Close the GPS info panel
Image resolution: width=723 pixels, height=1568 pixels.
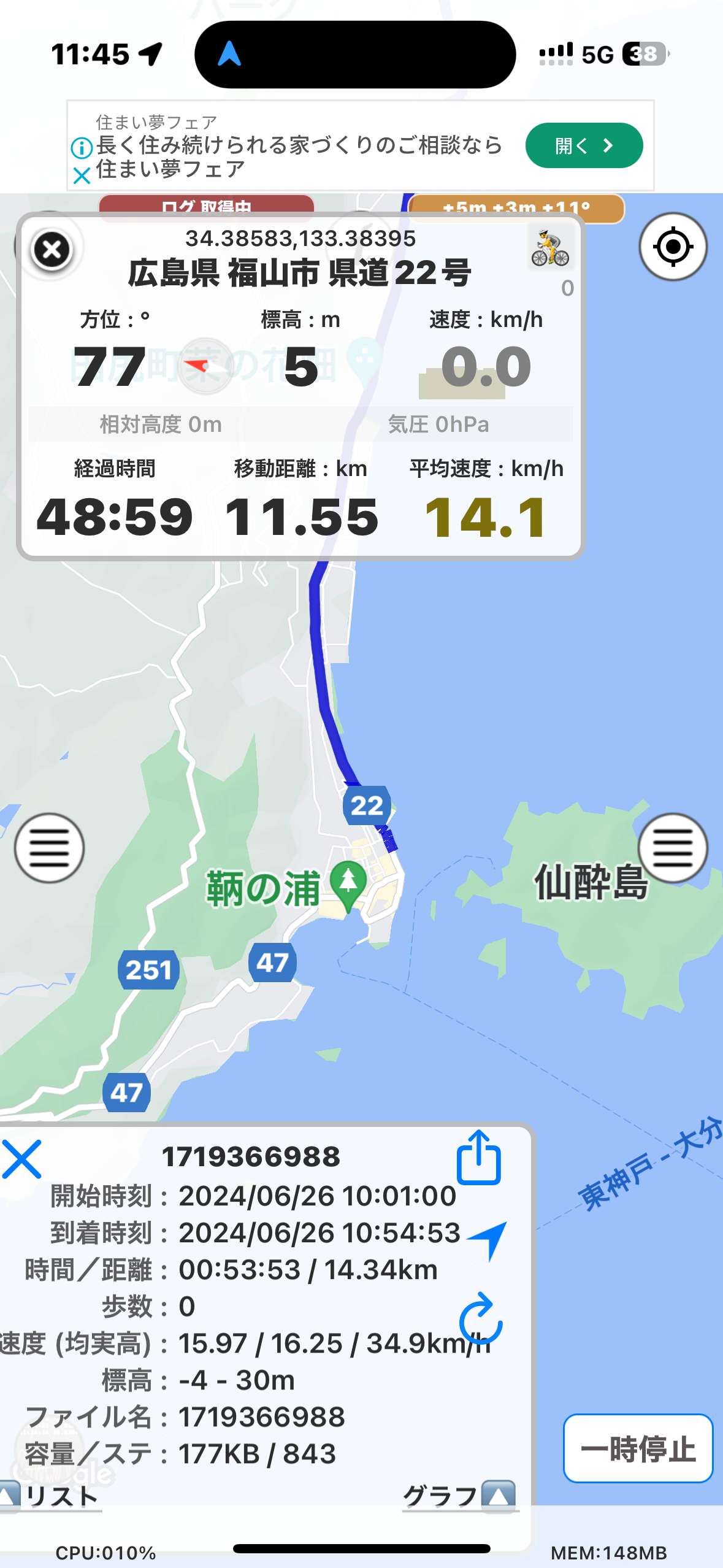point(52,250)
